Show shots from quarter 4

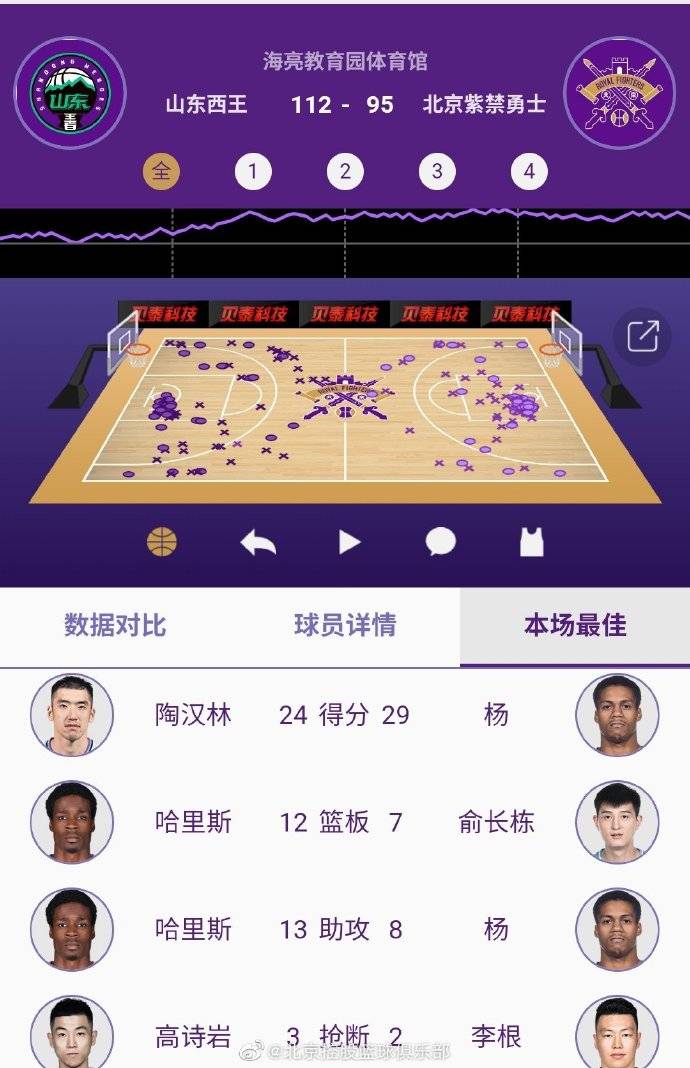click(x=529, y=171)
